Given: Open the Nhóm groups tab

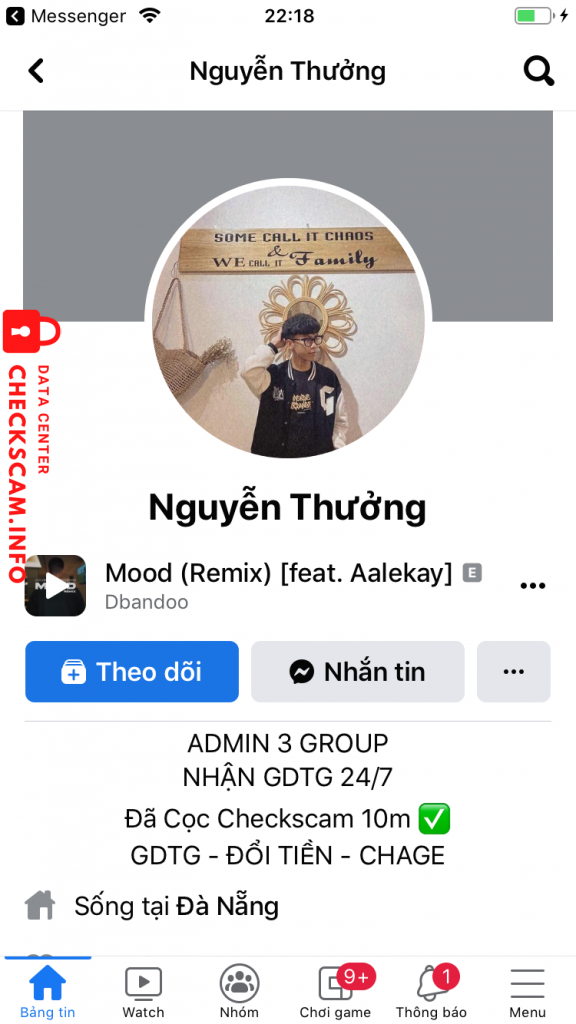Looking at the screenshot, I should click(239, 991).
